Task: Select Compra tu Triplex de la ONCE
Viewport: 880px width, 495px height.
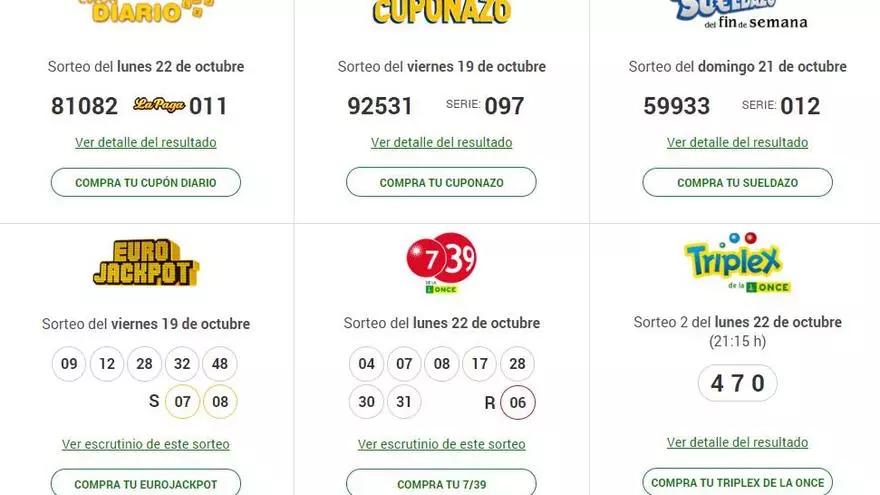Action: [737, 483]
